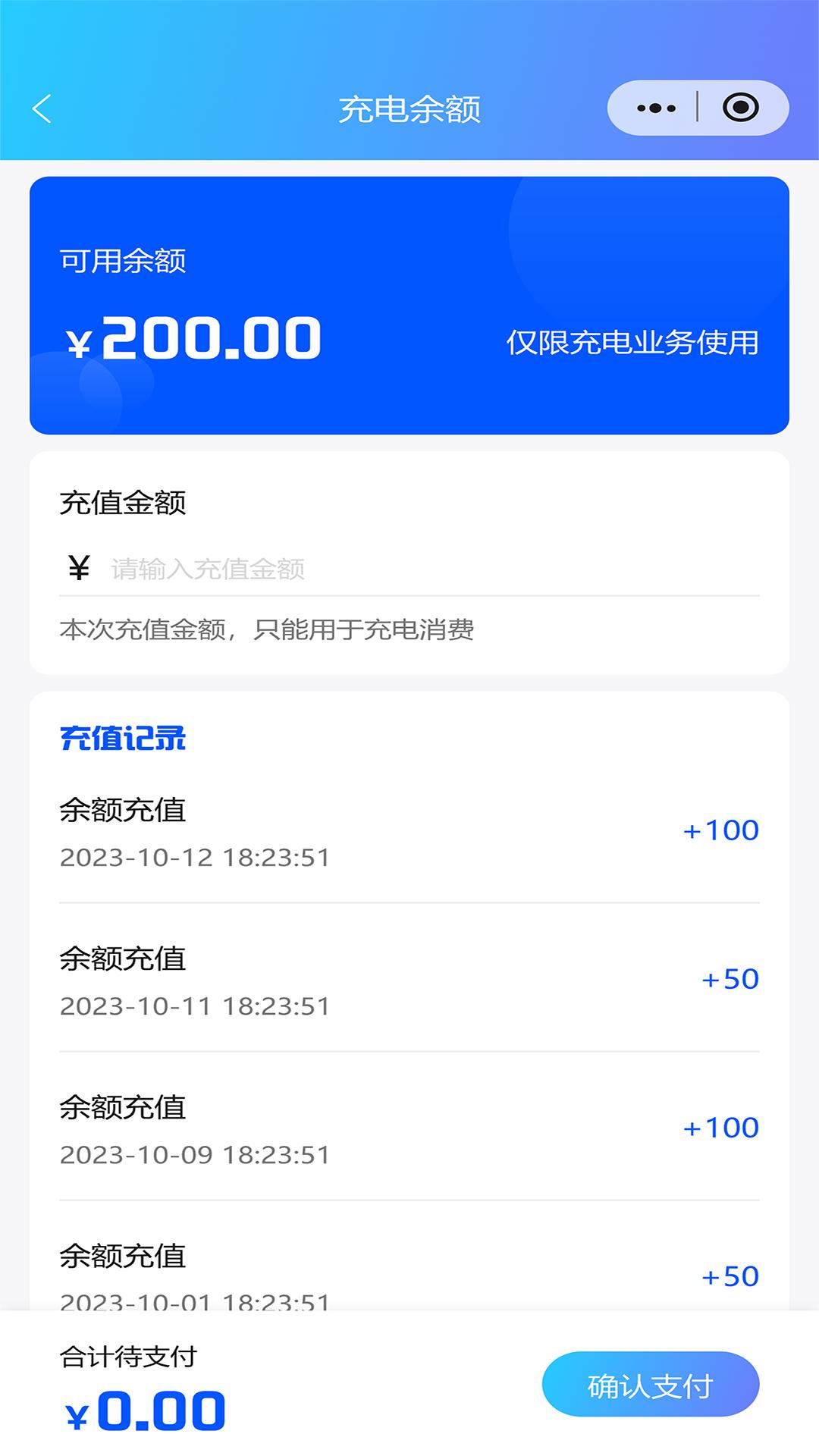Select the ¥ currency symbol in input
This screenshot has height=1456, width=819.
(x=76, y=567)
